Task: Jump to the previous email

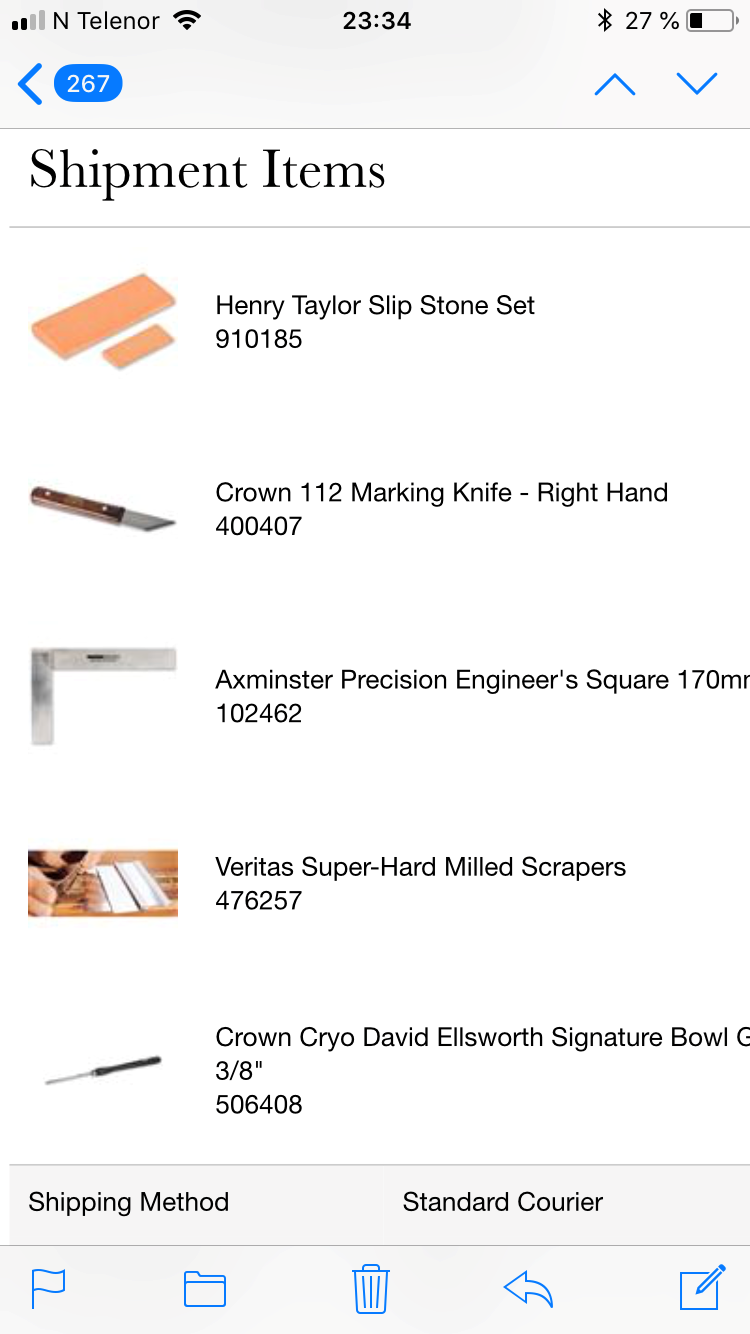Action: pos(614,85)
